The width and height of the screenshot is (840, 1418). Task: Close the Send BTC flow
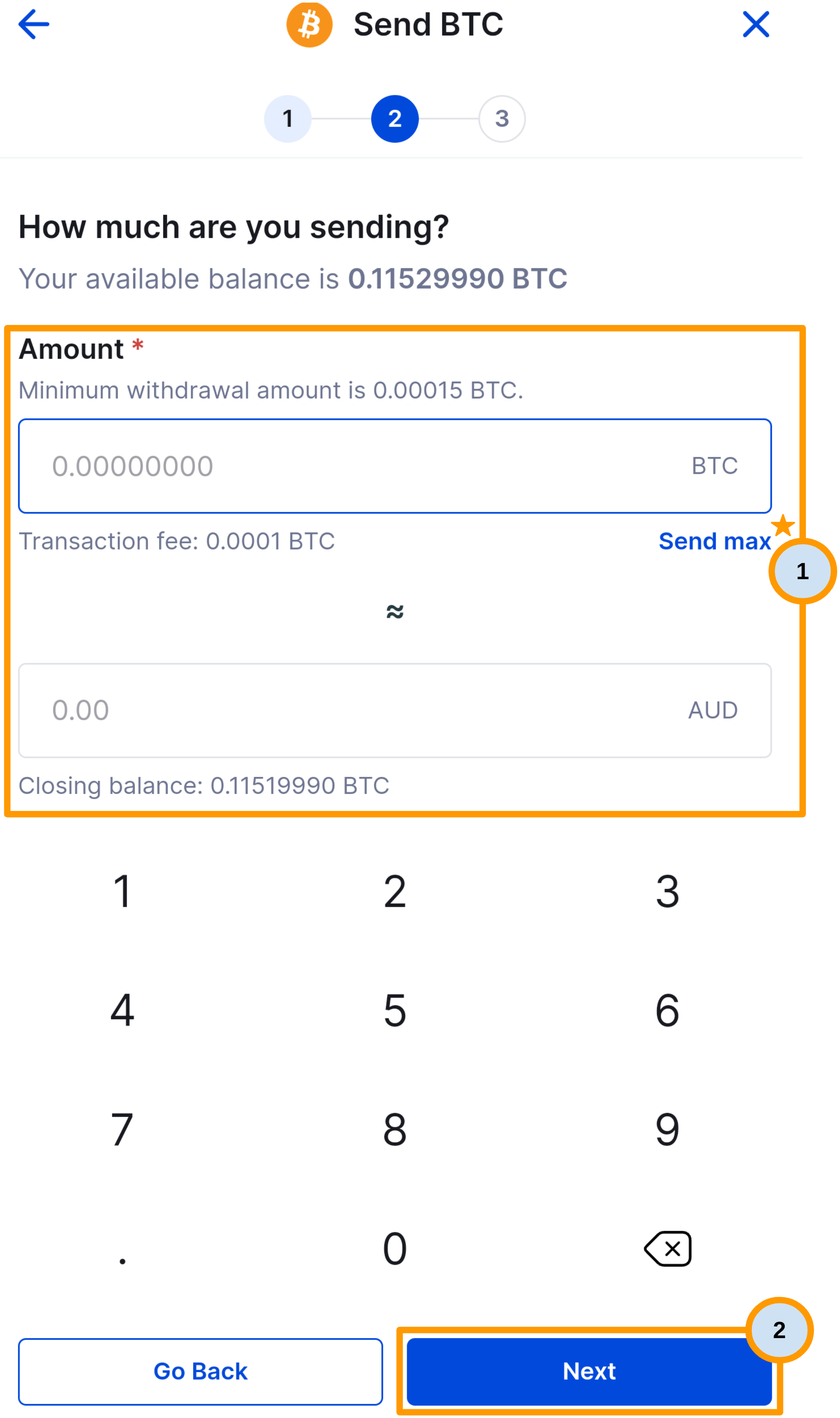[756, 24]
